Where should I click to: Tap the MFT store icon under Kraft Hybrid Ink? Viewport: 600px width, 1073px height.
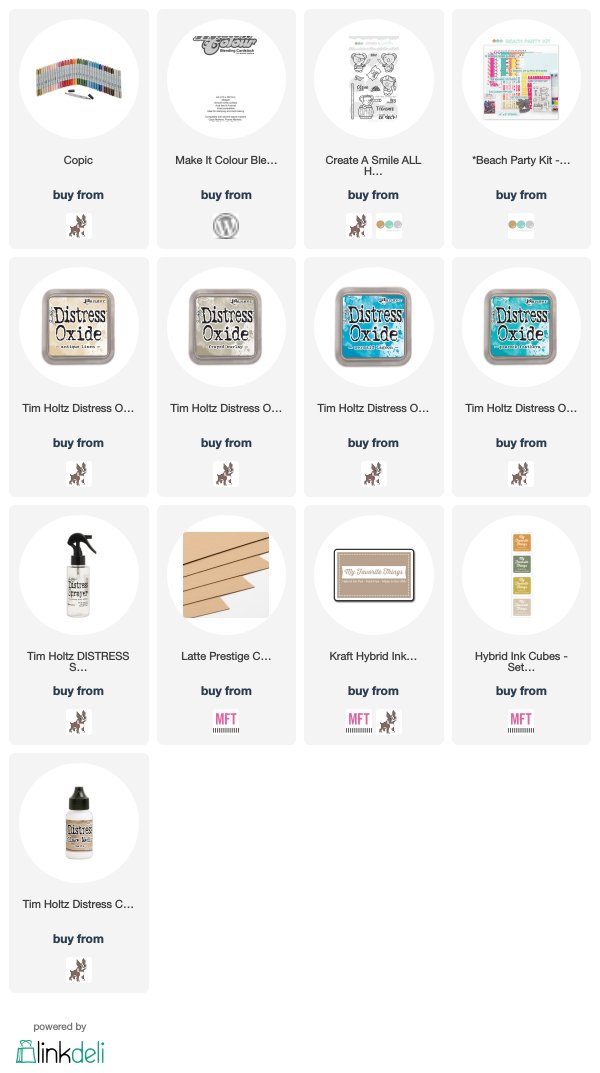(358, 720)
